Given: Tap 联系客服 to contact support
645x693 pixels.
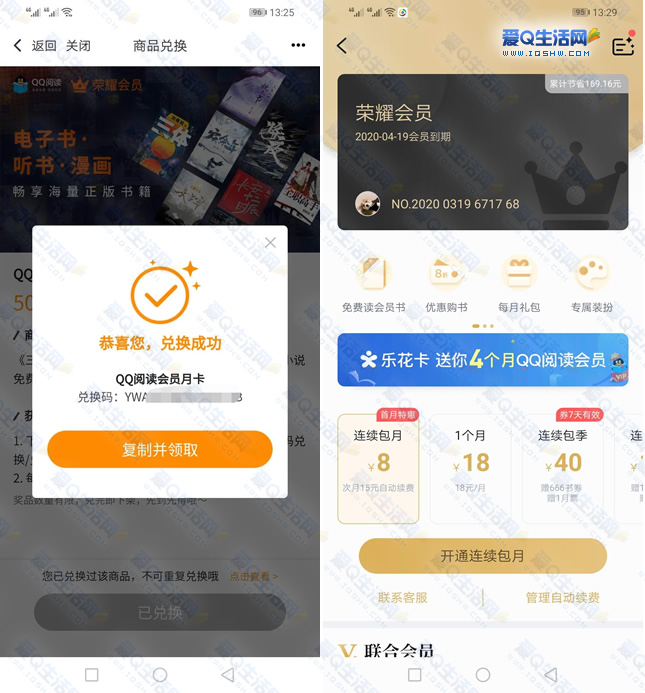Looking at the screenshot, I should 403,597.
